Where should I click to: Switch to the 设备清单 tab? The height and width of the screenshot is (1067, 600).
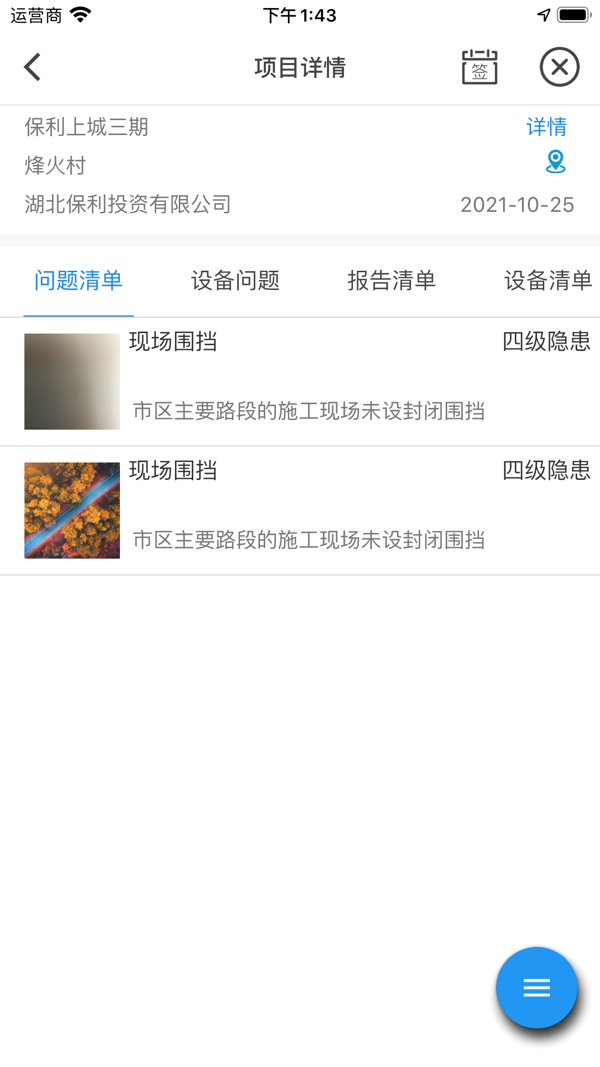click(x=548, y=280)
